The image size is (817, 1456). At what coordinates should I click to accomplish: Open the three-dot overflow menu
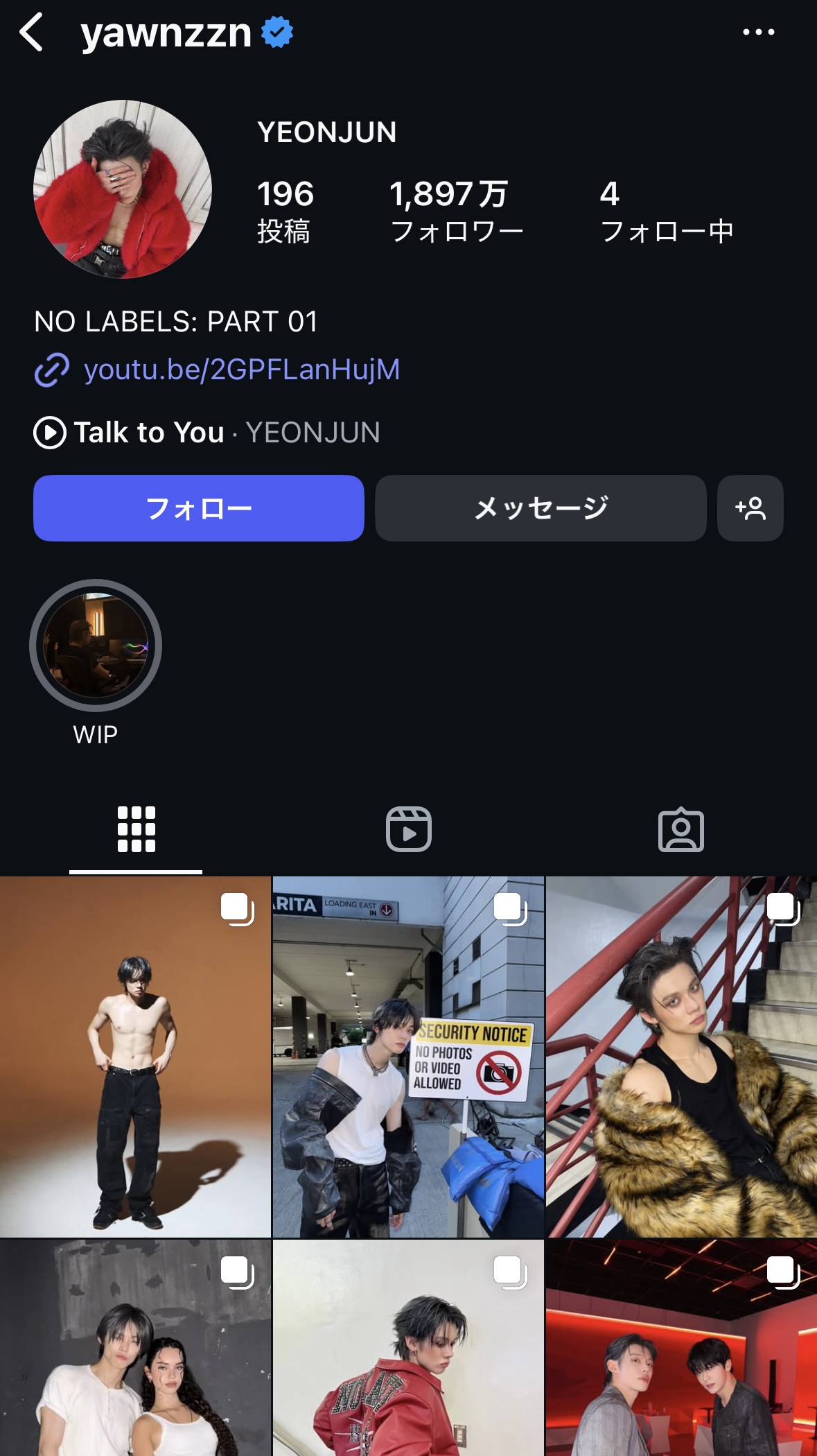click(x=758, y=32)
